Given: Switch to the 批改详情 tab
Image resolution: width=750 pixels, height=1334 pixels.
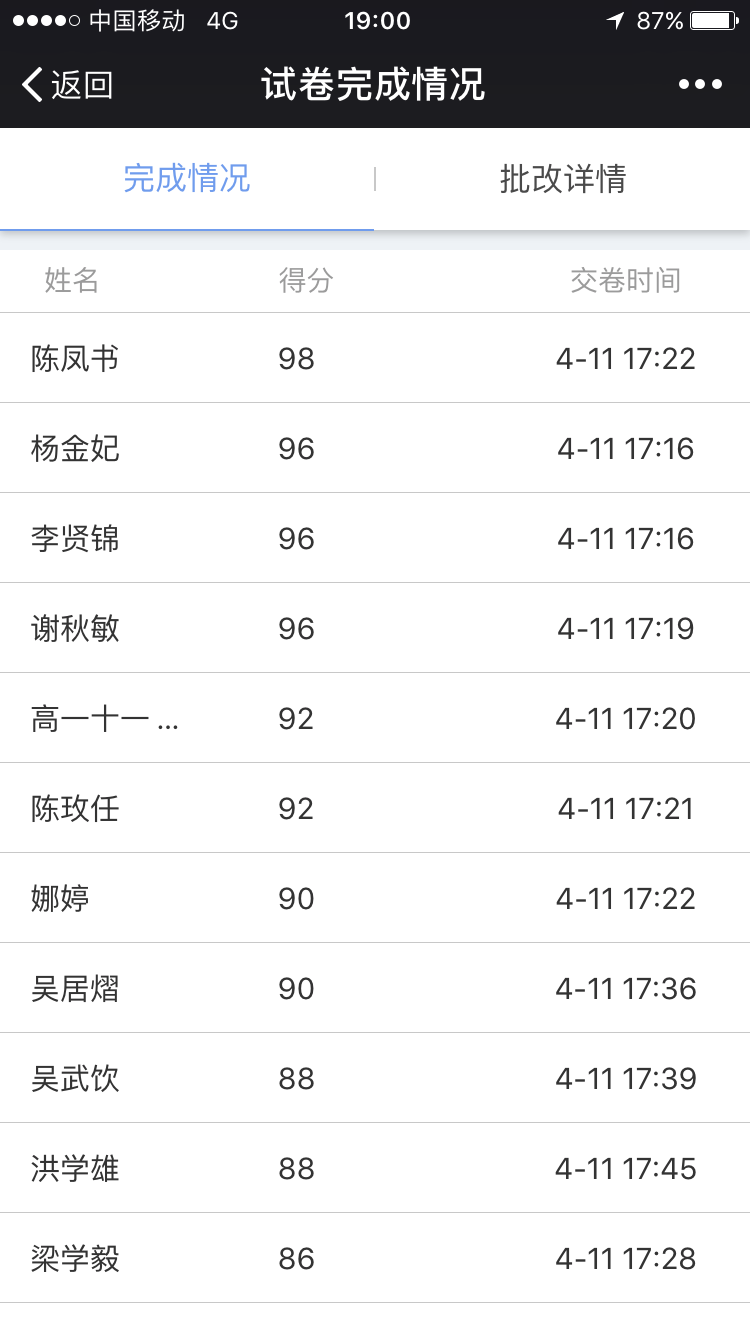Looking at the screenshot, I should tap(563, 179).
